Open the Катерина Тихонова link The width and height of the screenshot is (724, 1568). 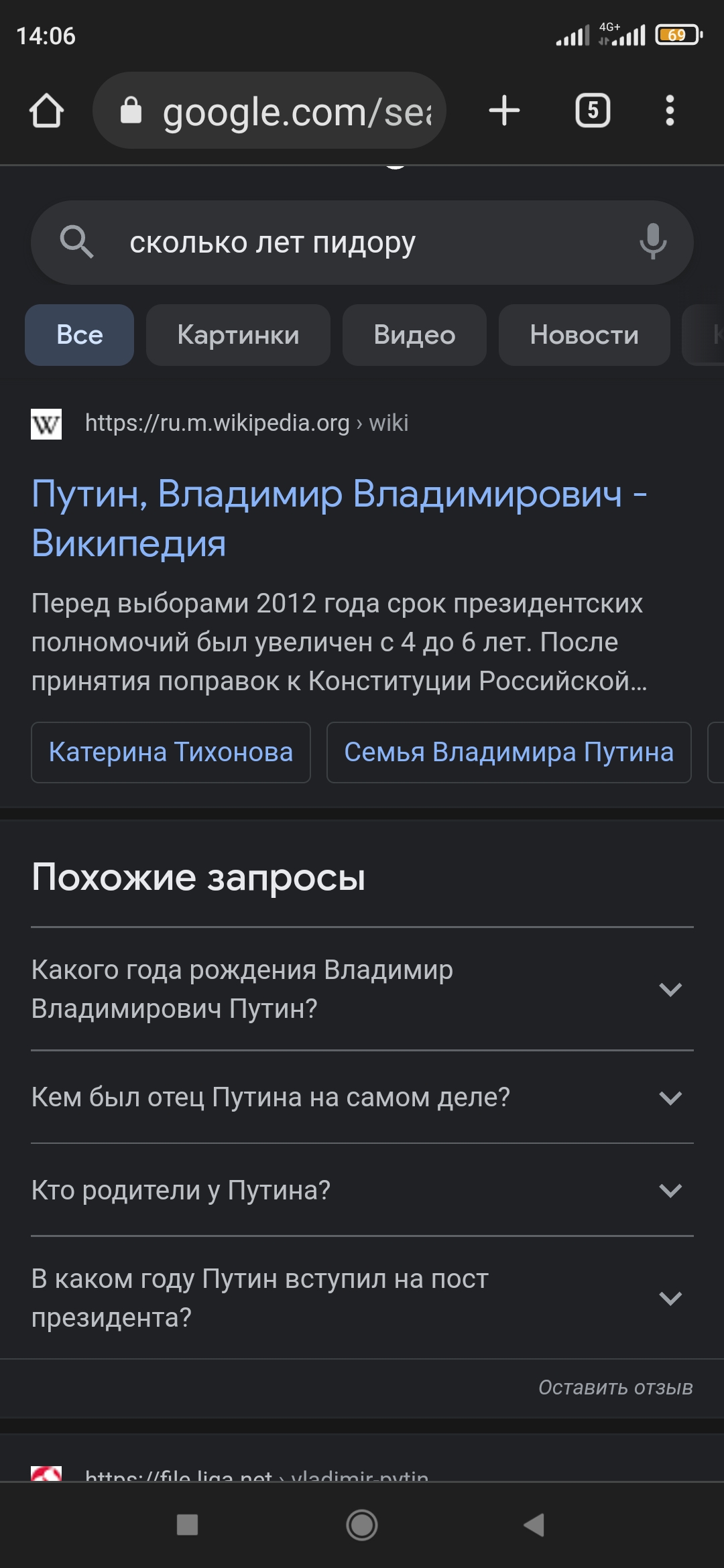(x=171, y=752)
